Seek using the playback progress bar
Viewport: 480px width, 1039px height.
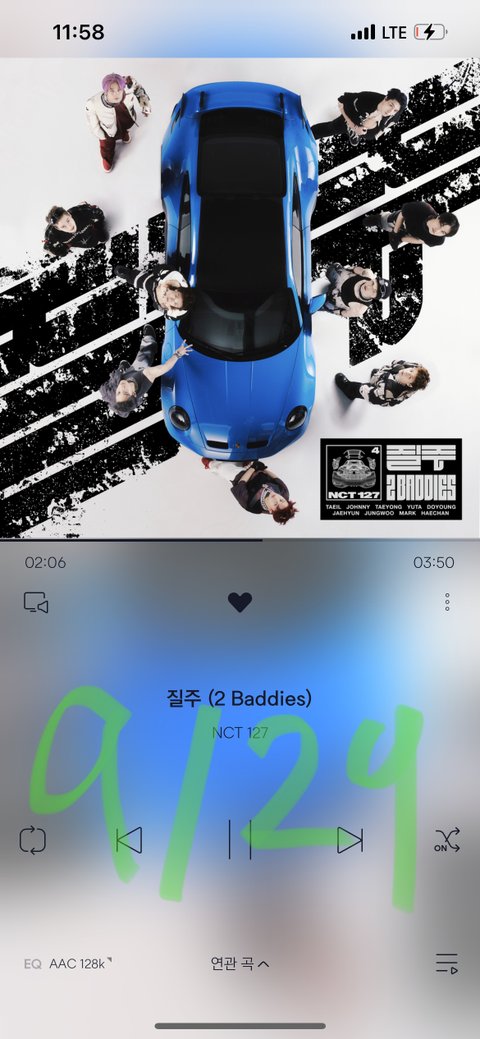[x=240, y=540]
